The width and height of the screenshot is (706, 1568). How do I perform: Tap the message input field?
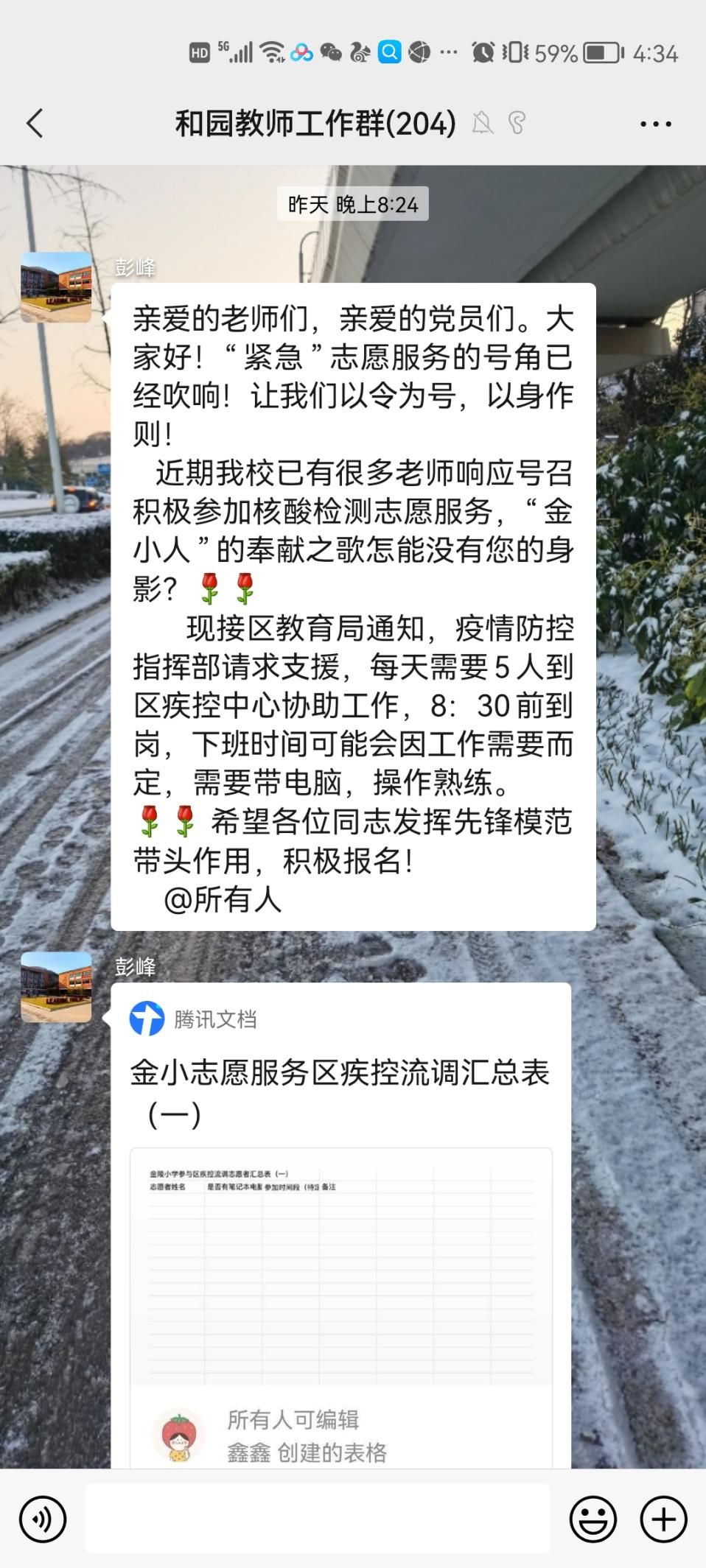tap(317, 1519)
